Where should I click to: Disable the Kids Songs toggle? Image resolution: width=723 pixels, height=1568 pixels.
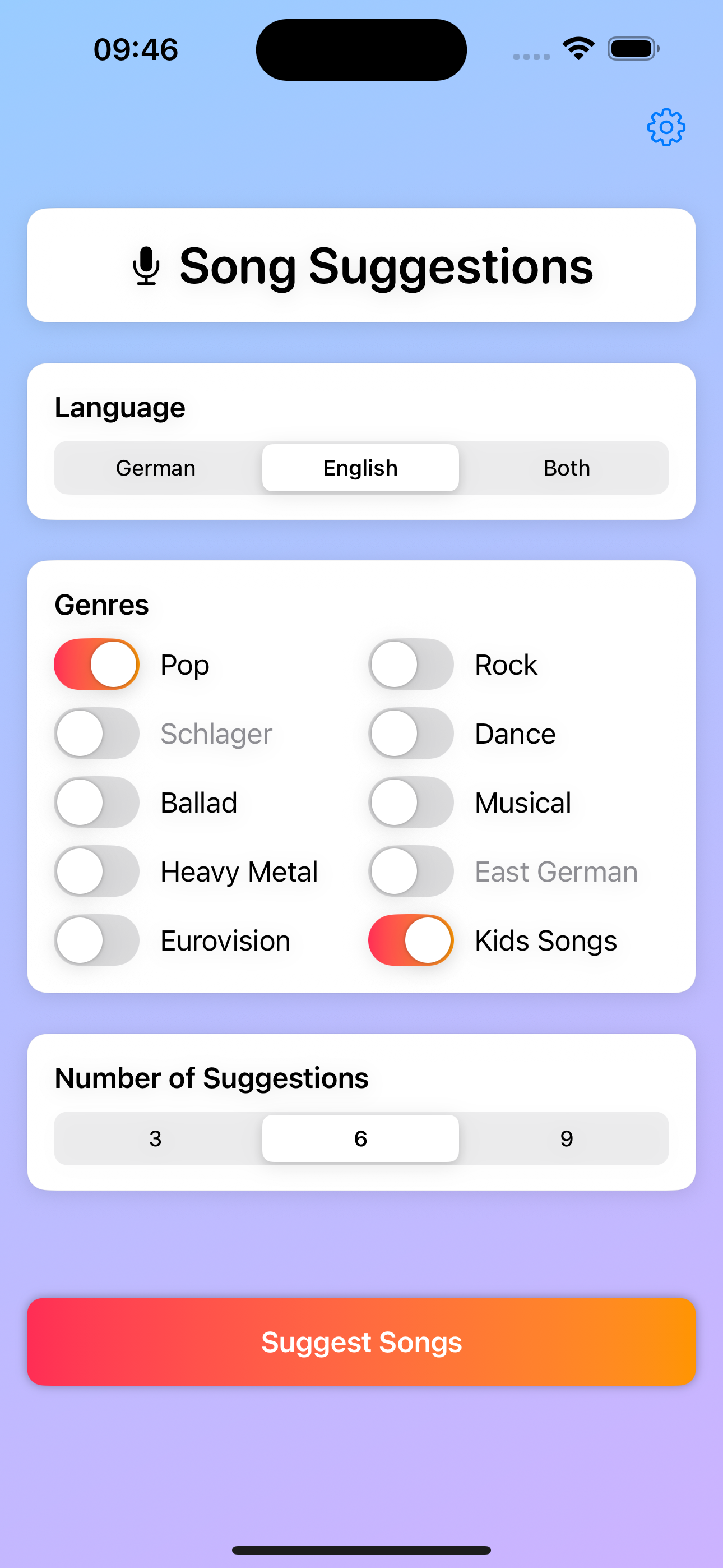pyautogui.click(x=411, y=940)
